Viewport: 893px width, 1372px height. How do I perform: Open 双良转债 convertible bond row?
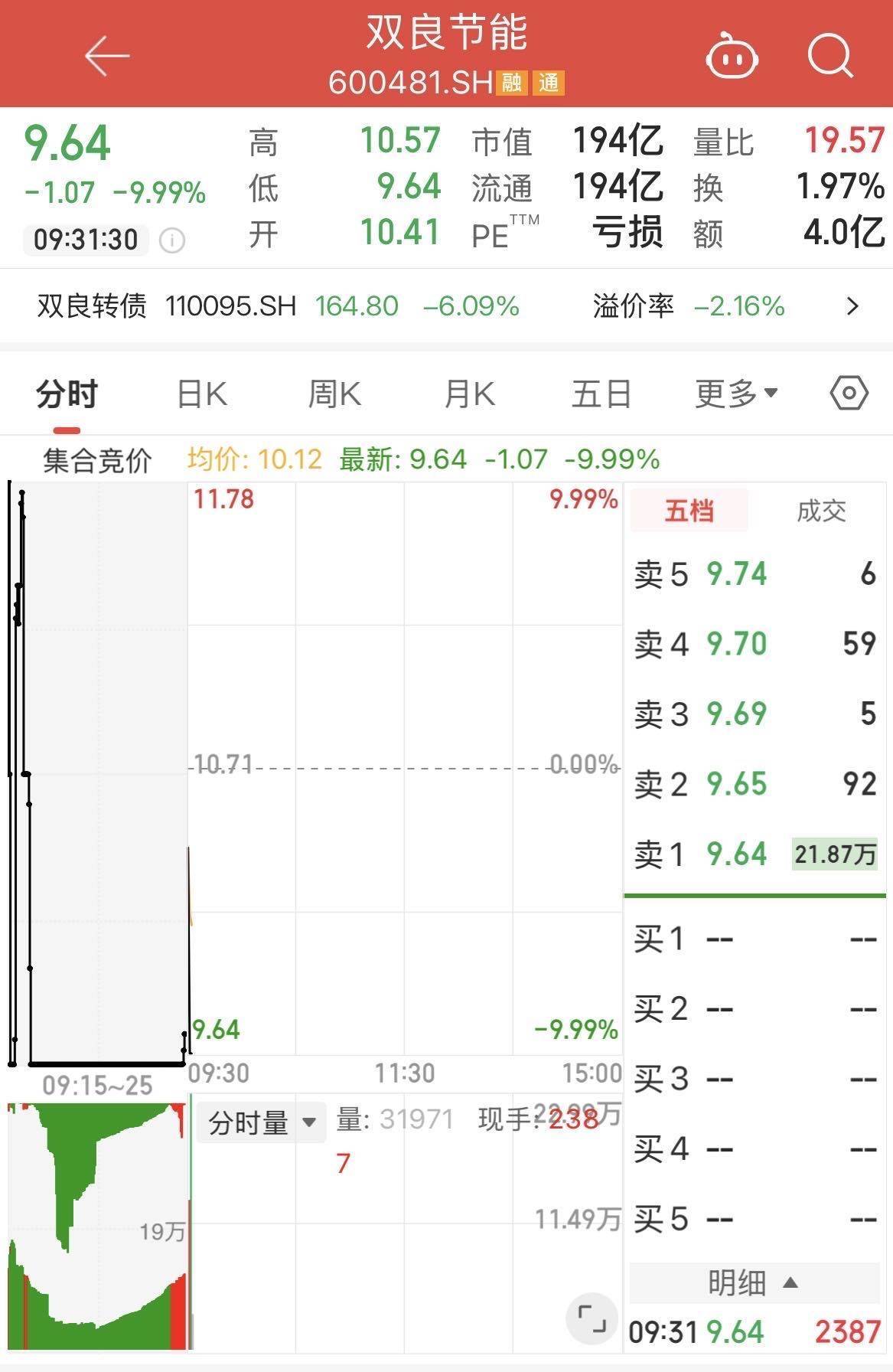[x=446, y=306]
